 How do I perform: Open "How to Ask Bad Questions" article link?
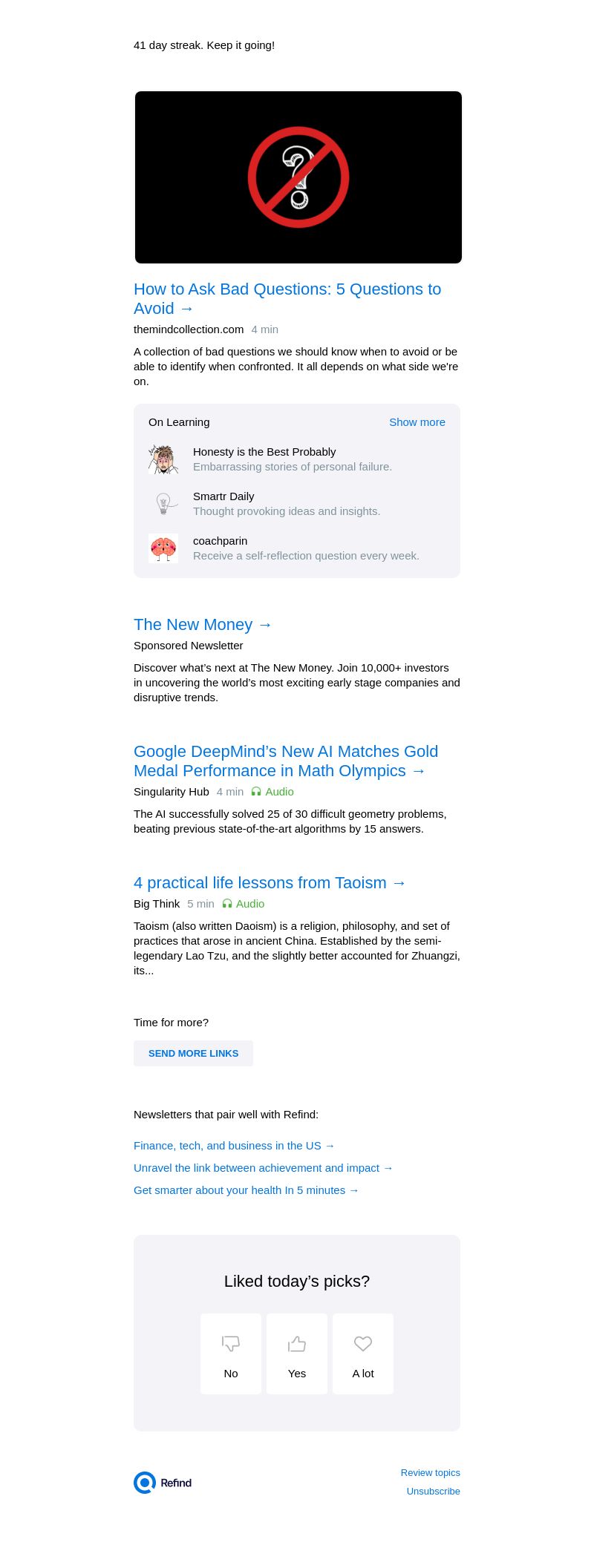287,299
